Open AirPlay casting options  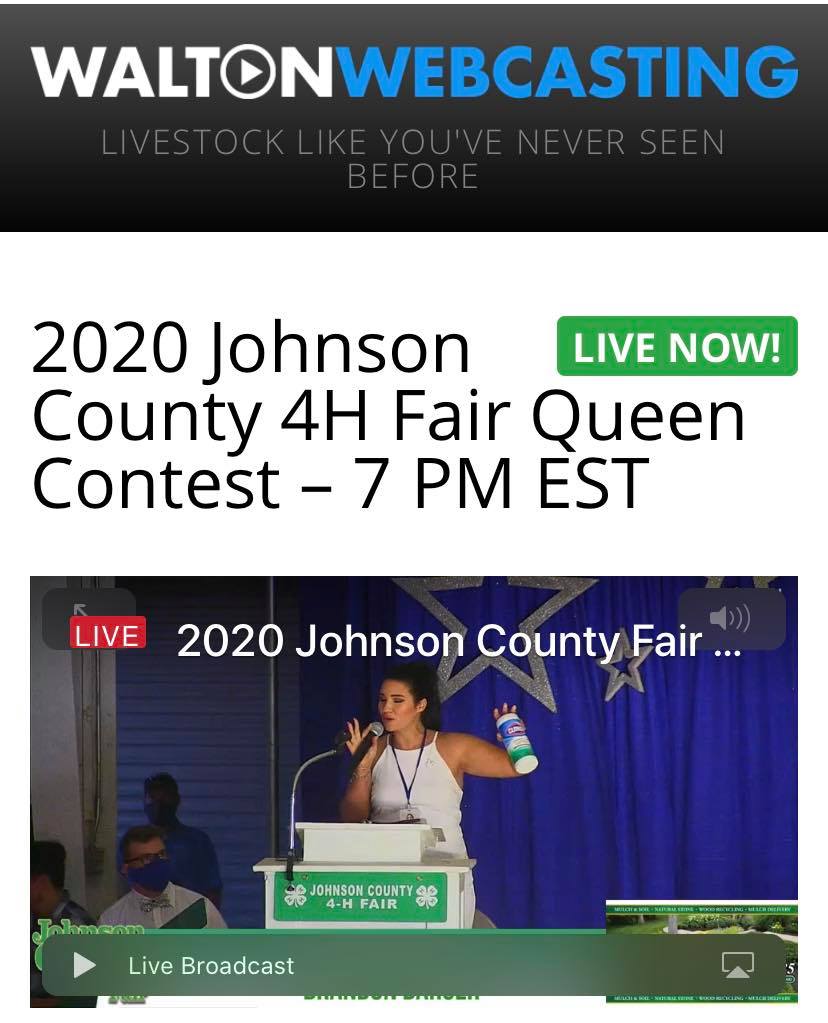pyautogui.click(x=737, y=965)
